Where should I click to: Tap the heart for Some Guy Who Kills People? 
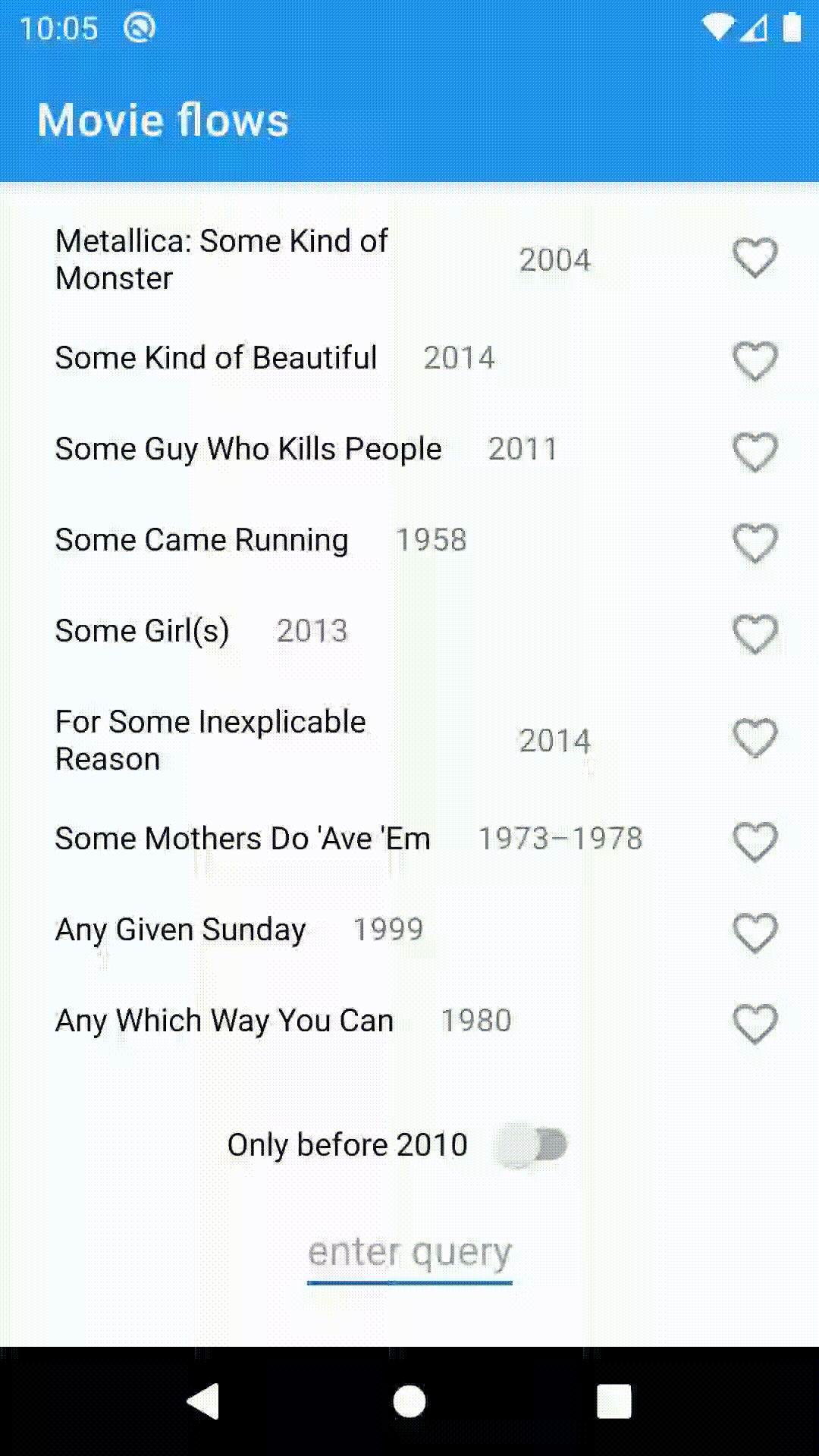pos(755,452)
